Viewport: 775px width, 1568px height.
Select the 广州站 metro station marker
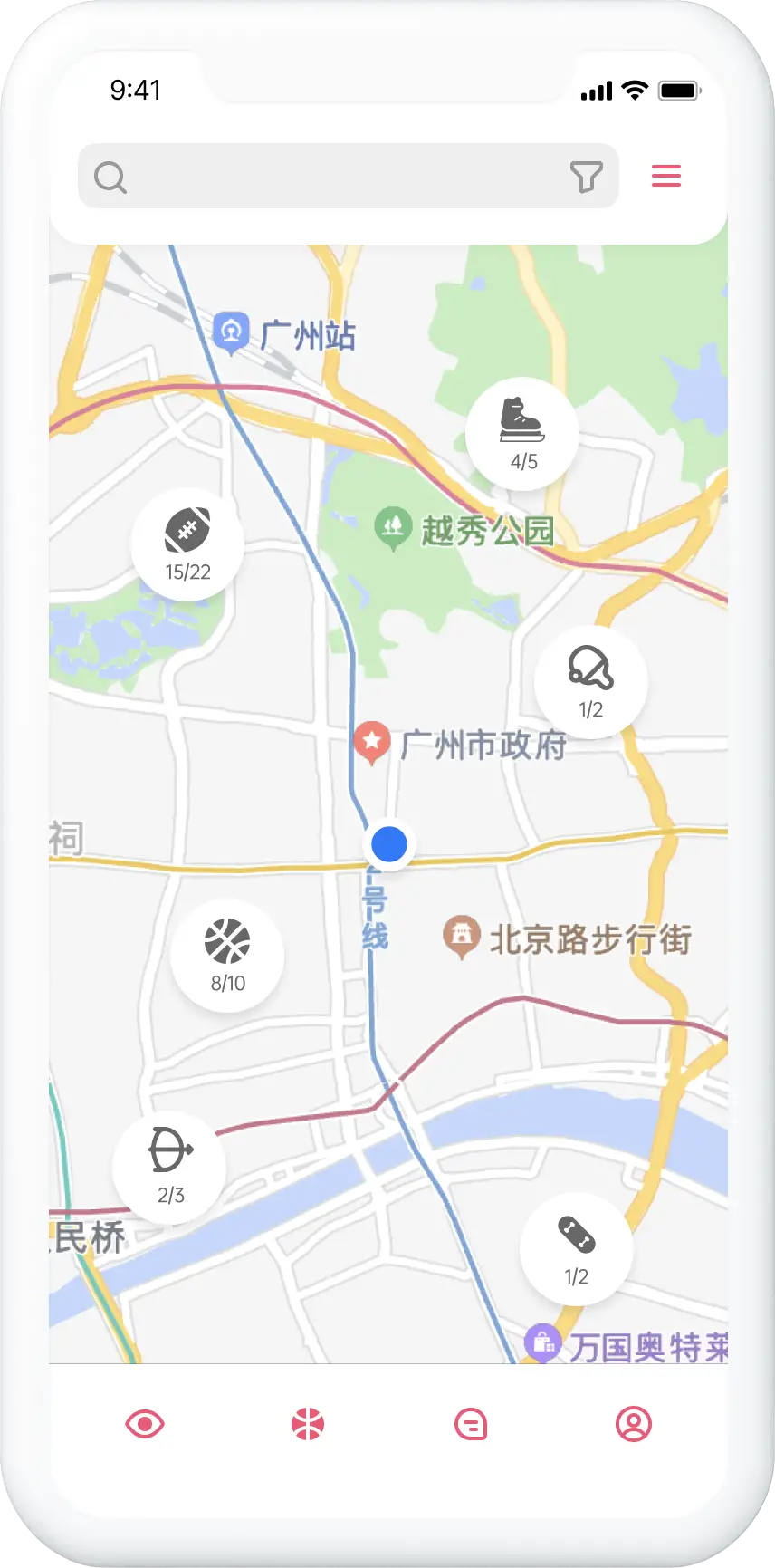231,331
